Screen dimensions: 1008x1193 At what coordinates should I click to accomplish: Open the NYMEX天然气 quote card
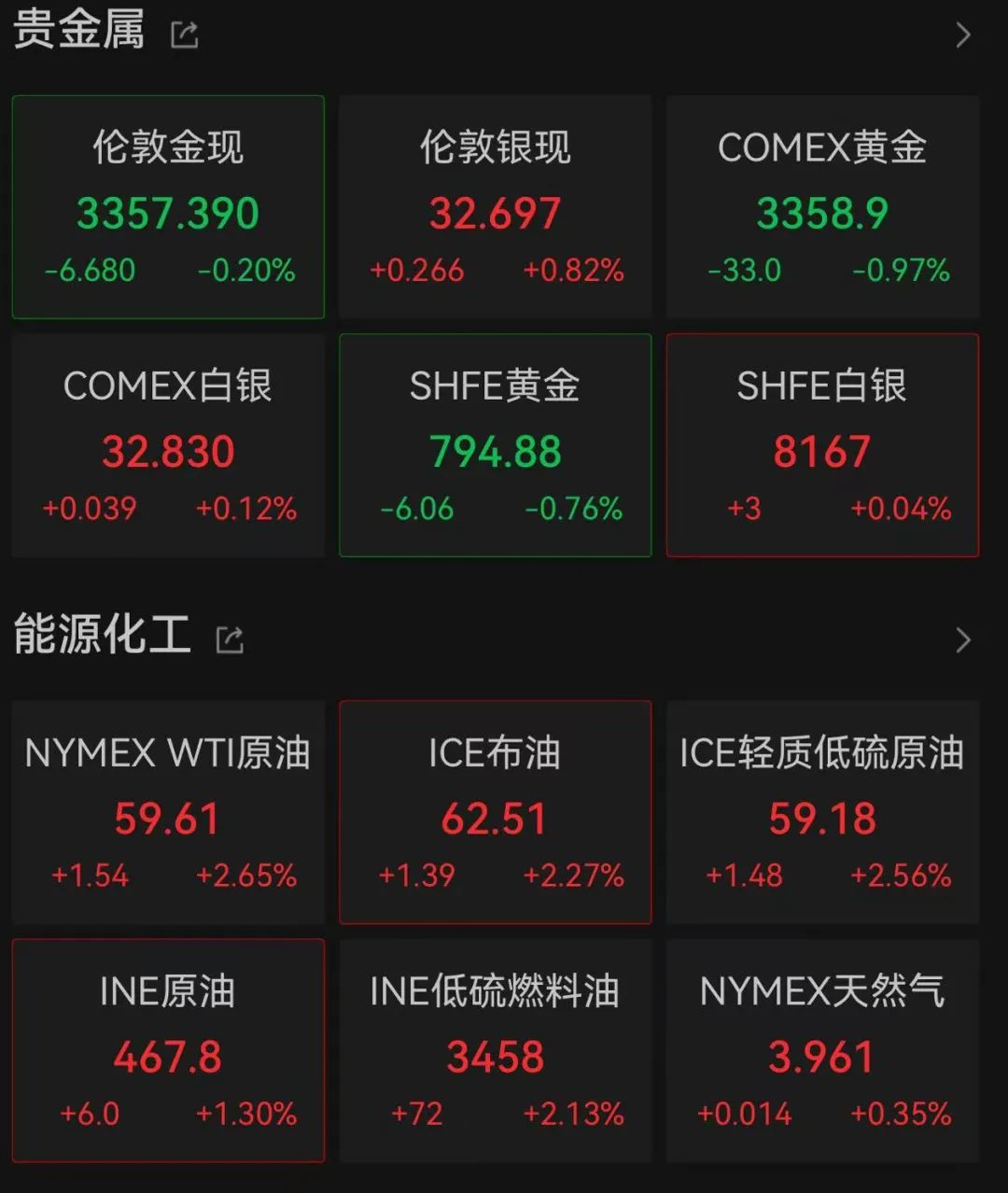coord(822,1050)
